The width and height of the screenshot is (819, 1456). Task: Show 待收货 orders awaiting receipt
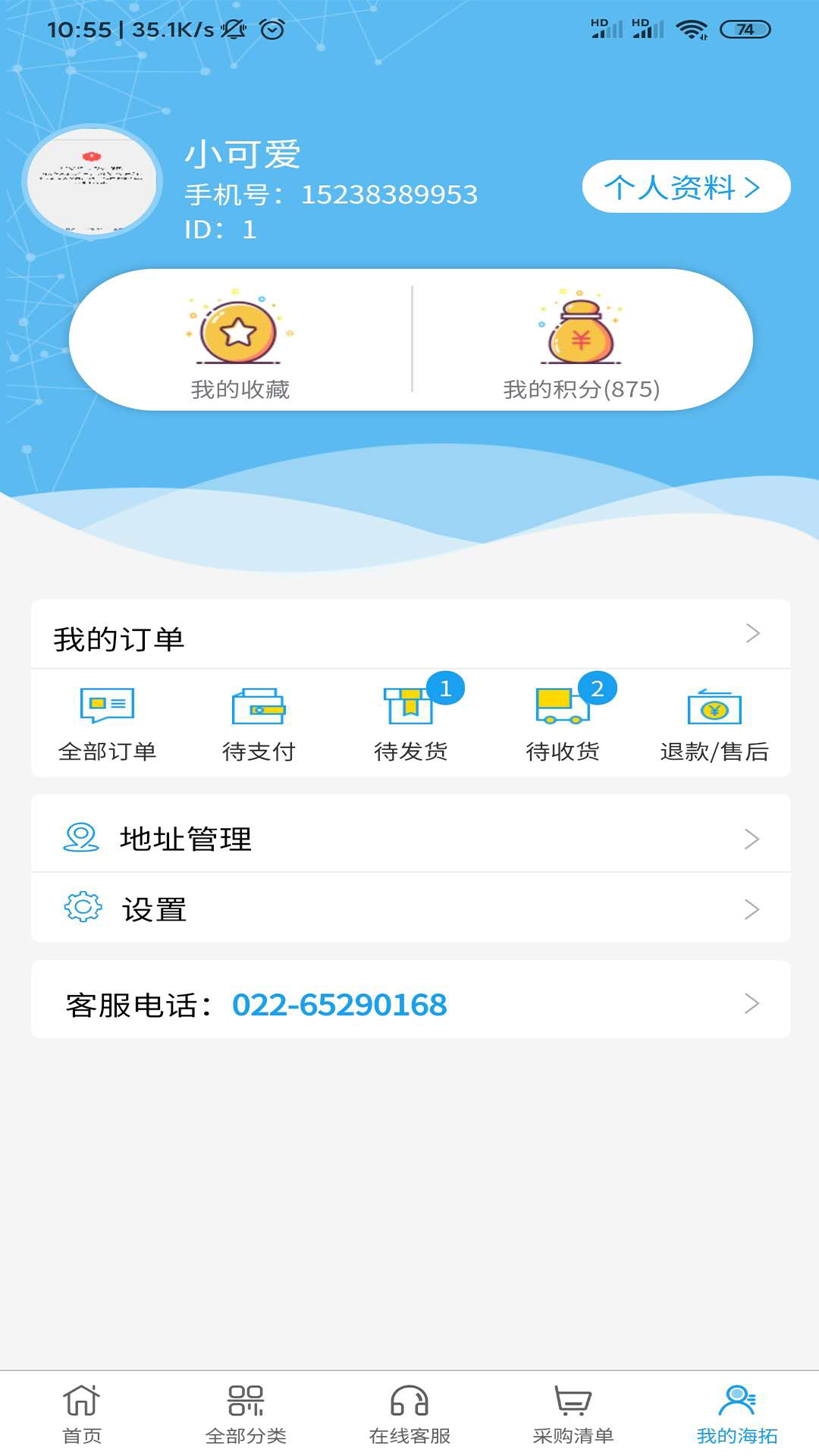coord(562,724)
